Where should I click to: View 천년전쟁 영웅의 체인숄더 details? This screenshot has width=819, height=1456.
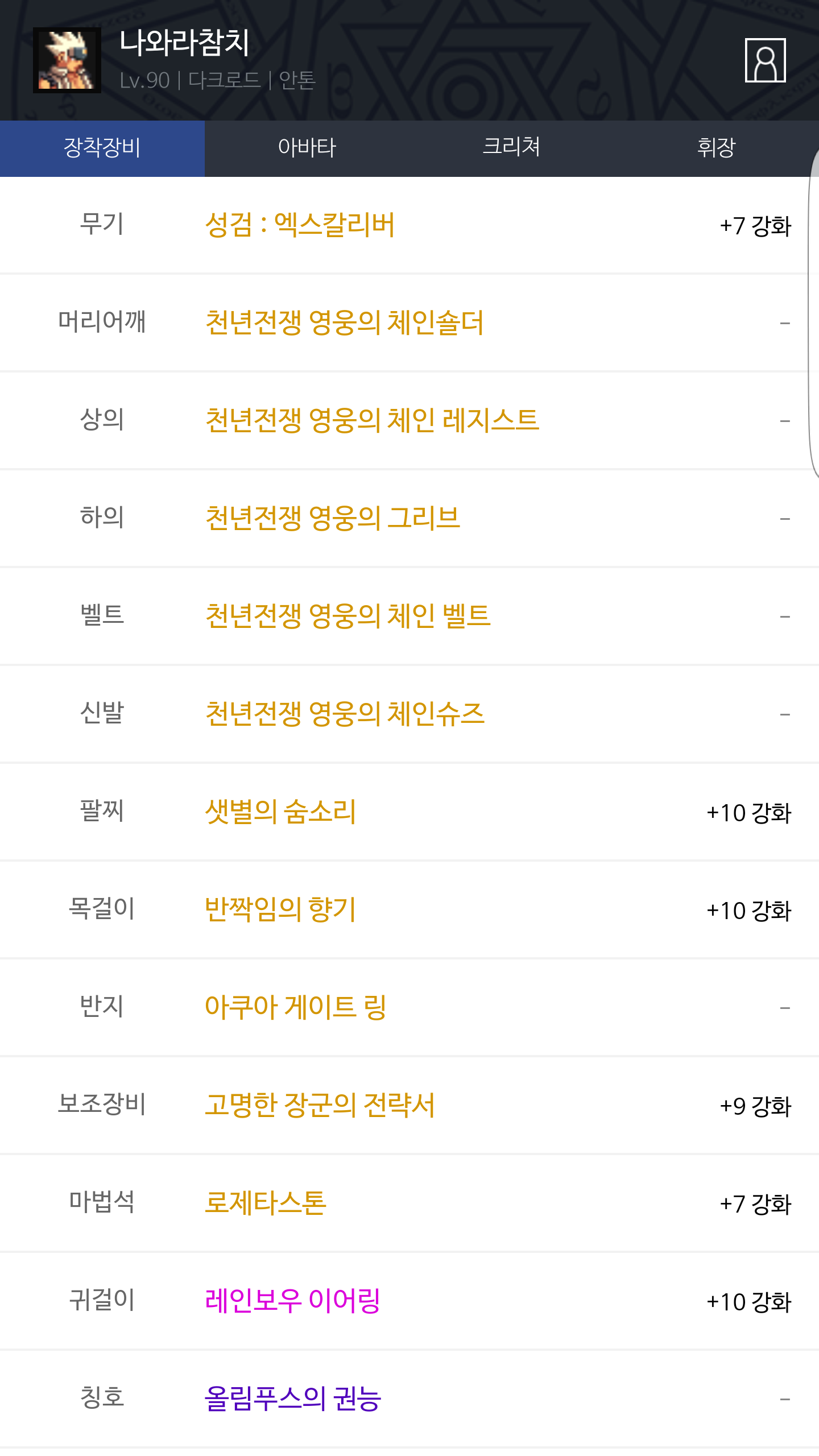click(x=344, y=322)
